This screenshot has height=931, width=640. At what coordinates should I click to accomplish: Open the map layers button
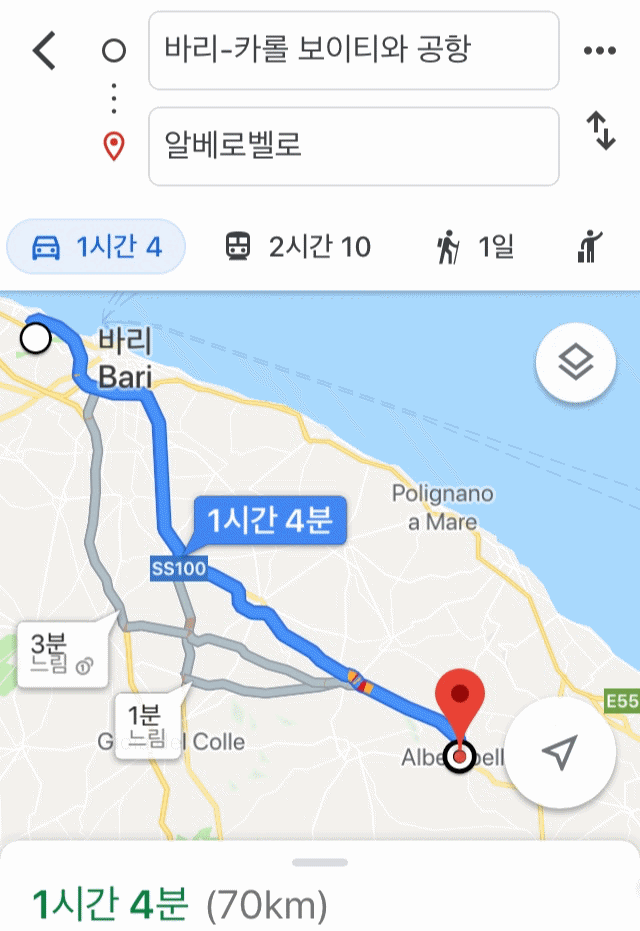click(576, 363)
